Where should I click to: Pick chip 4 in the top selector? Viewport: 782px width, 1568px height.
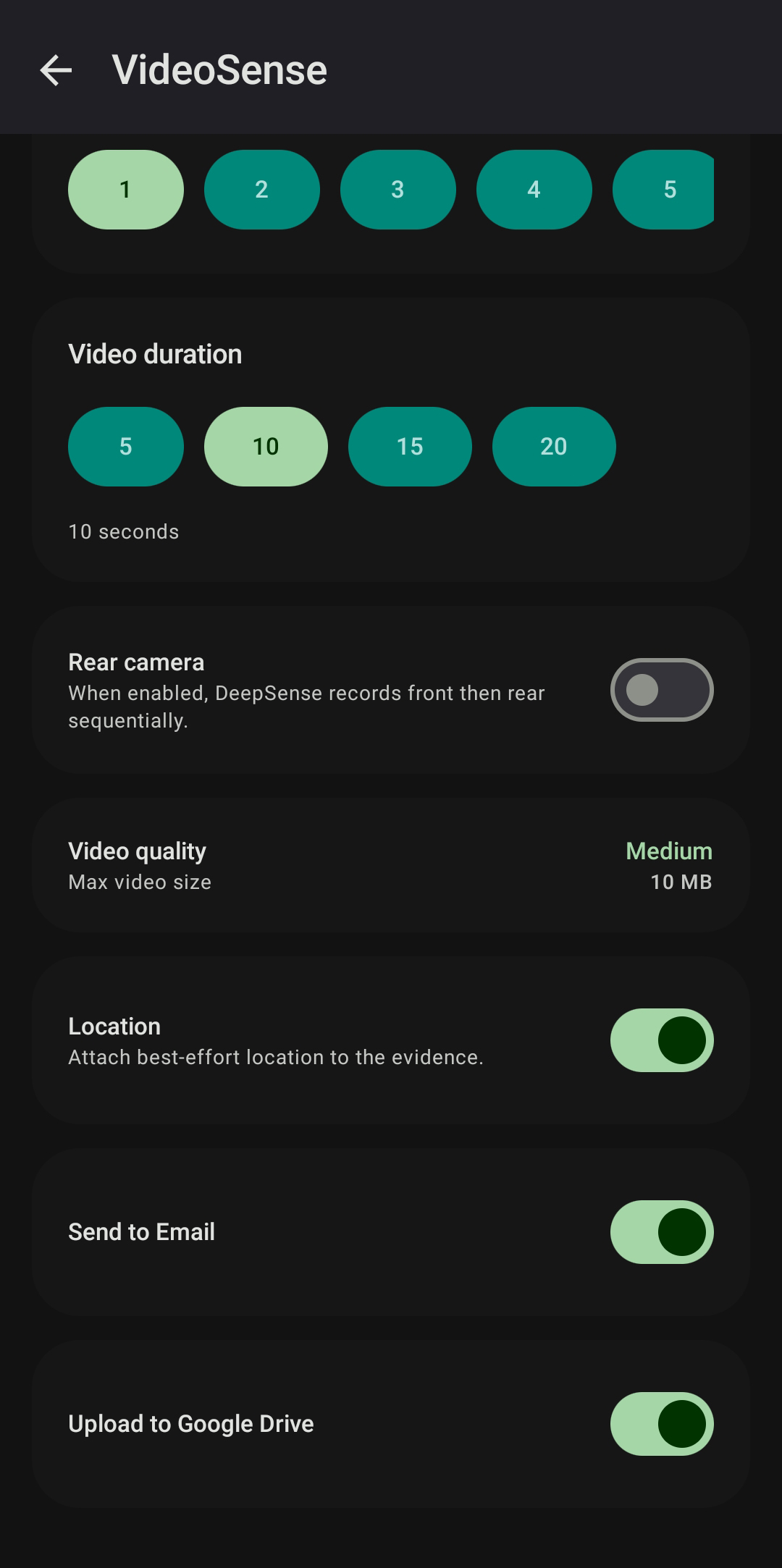pyautogui.click(x=534, y=190)
